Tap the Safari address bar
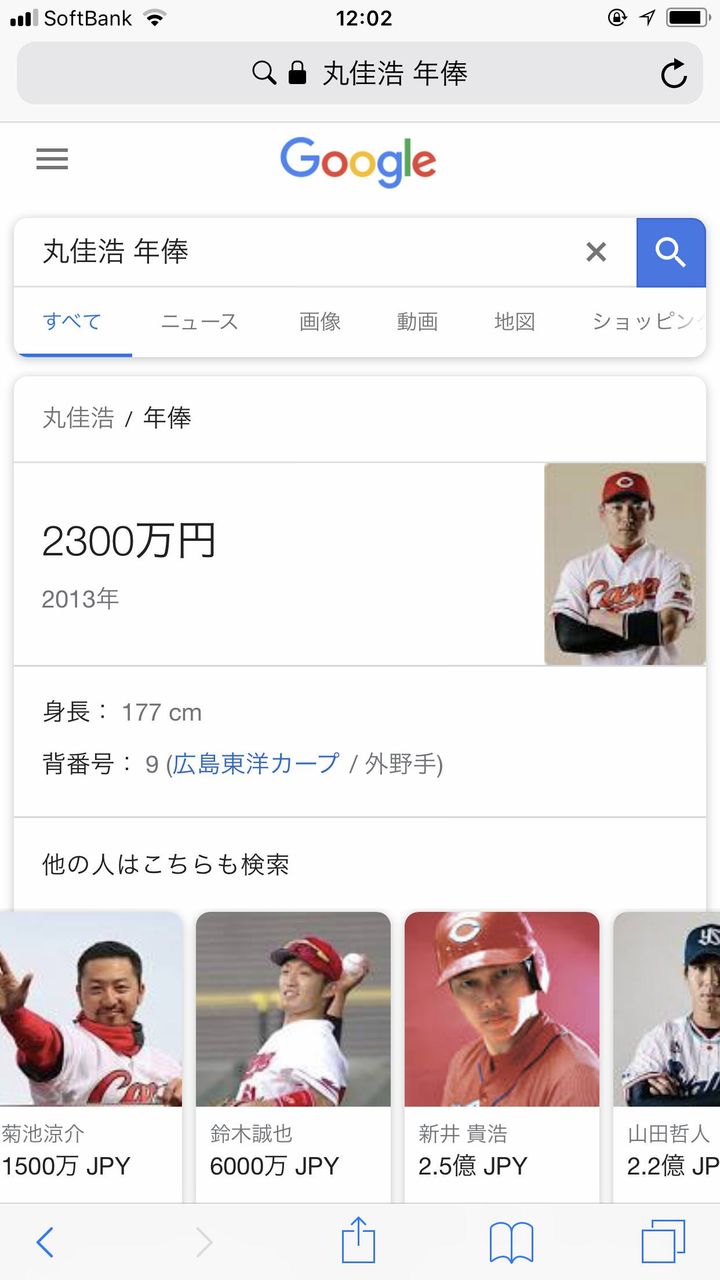This screenshot has width=720, height=1280. click(360, 73)
